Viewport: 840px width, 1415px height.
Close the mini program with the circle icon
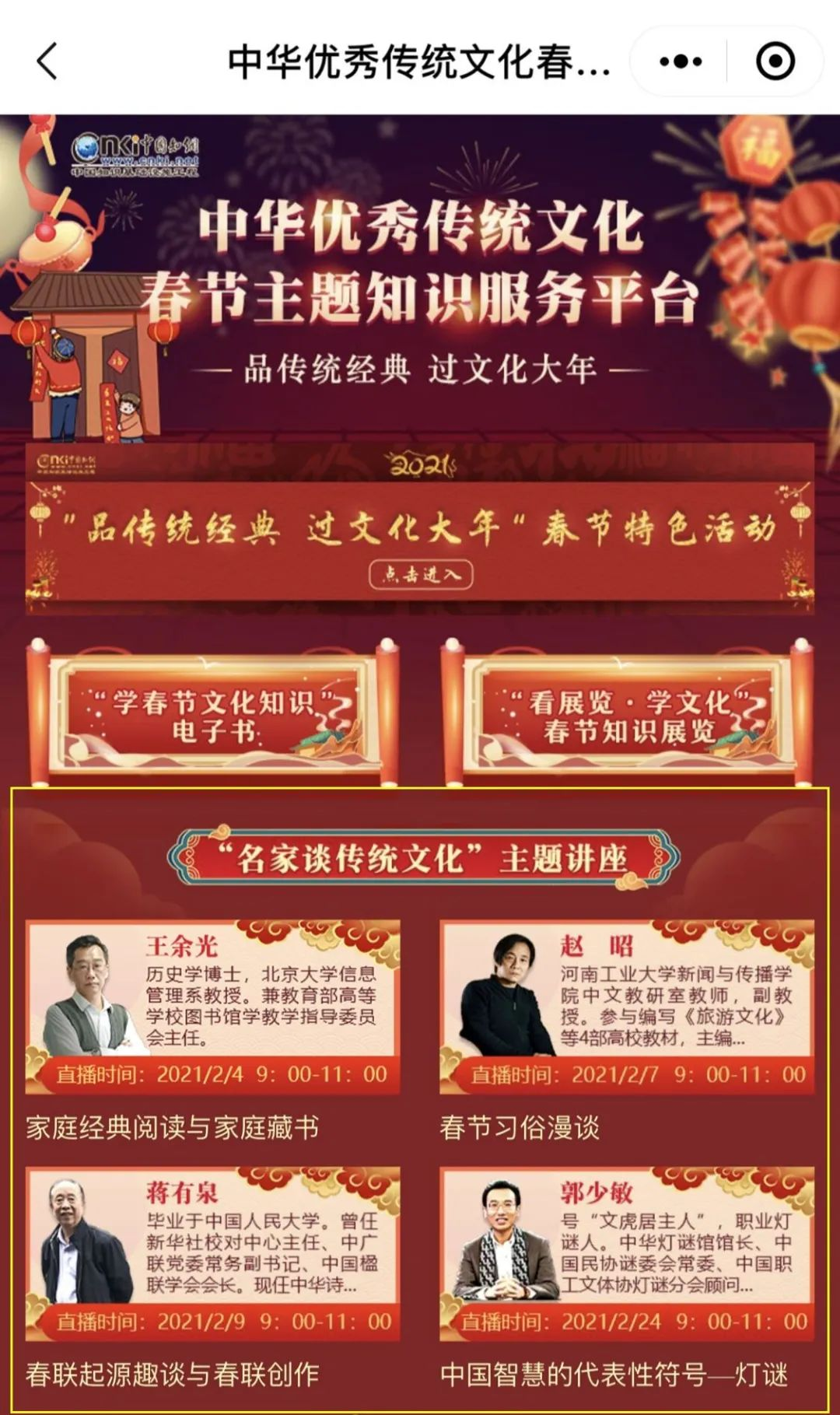pos(775,61)
